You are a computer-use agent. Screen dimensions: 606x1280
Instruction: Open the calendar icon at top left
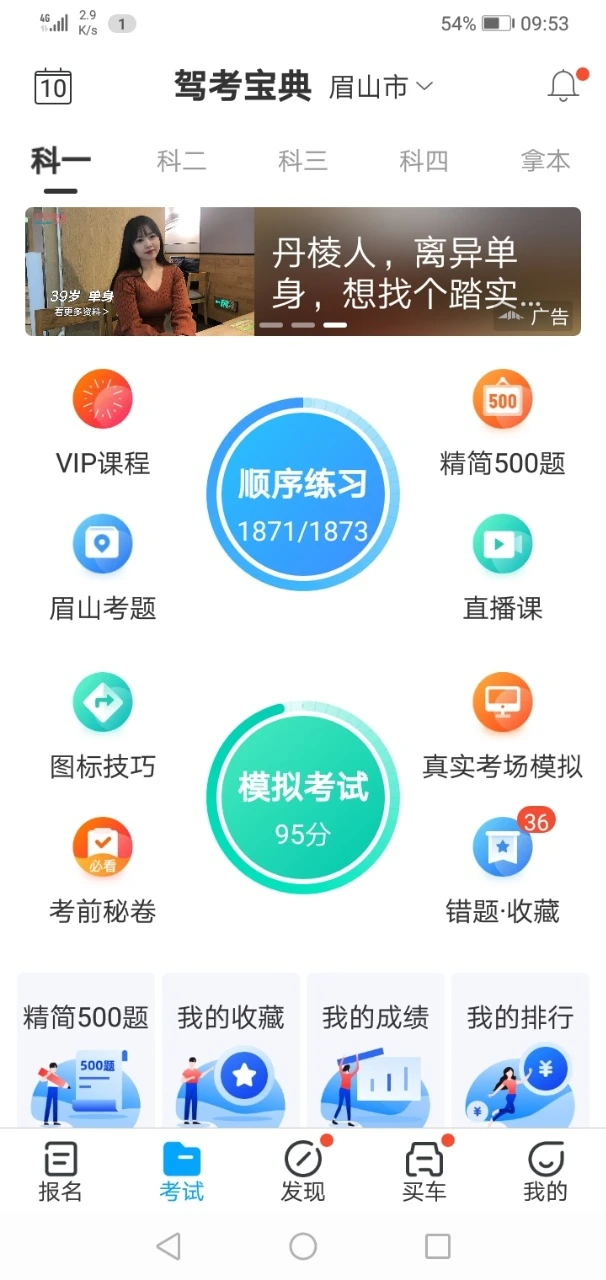tap(53, 87)
